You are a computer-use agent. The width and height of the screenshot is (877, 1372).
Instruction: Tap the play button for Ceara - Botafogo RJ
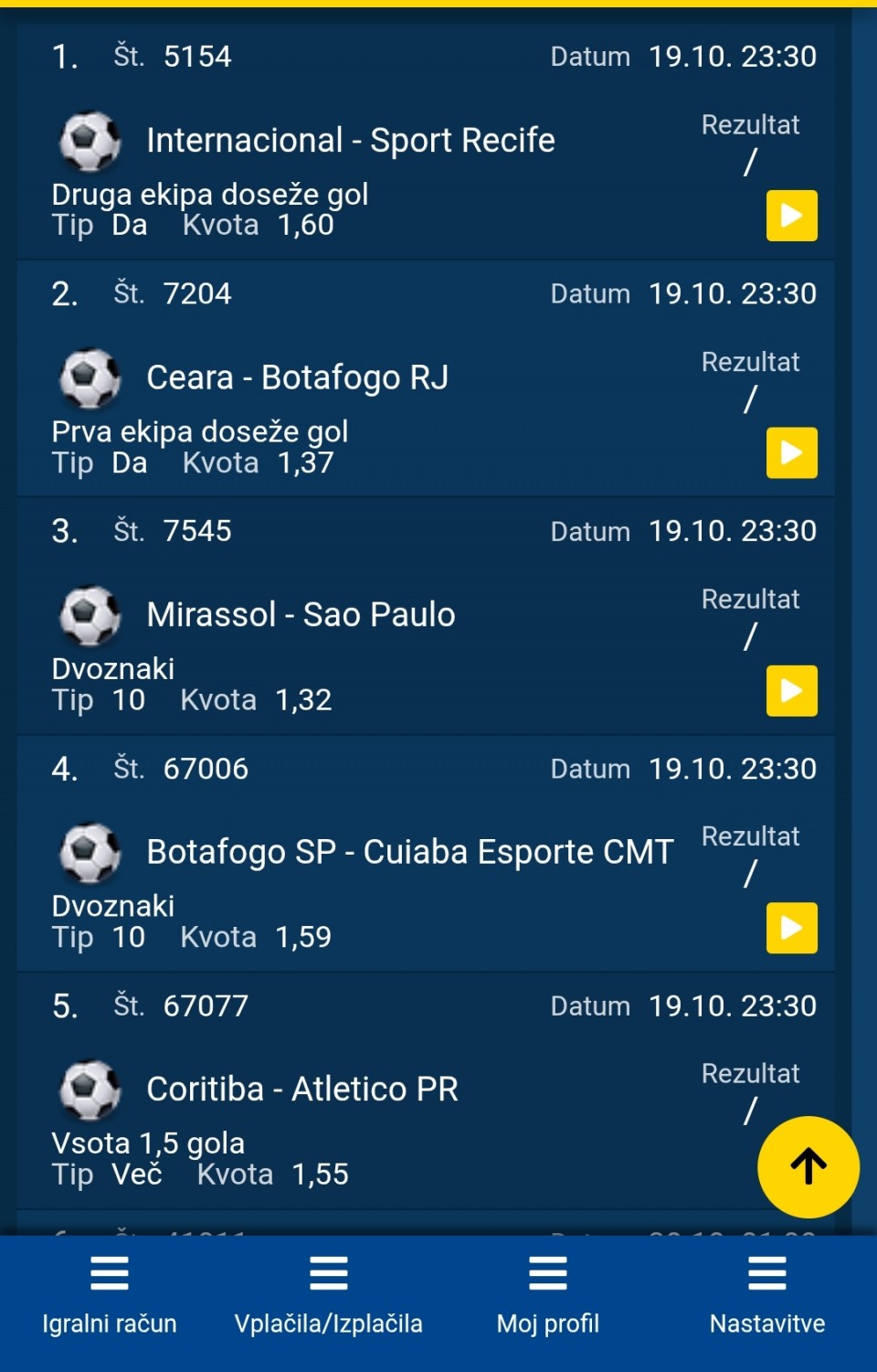[x=791, y=452]
